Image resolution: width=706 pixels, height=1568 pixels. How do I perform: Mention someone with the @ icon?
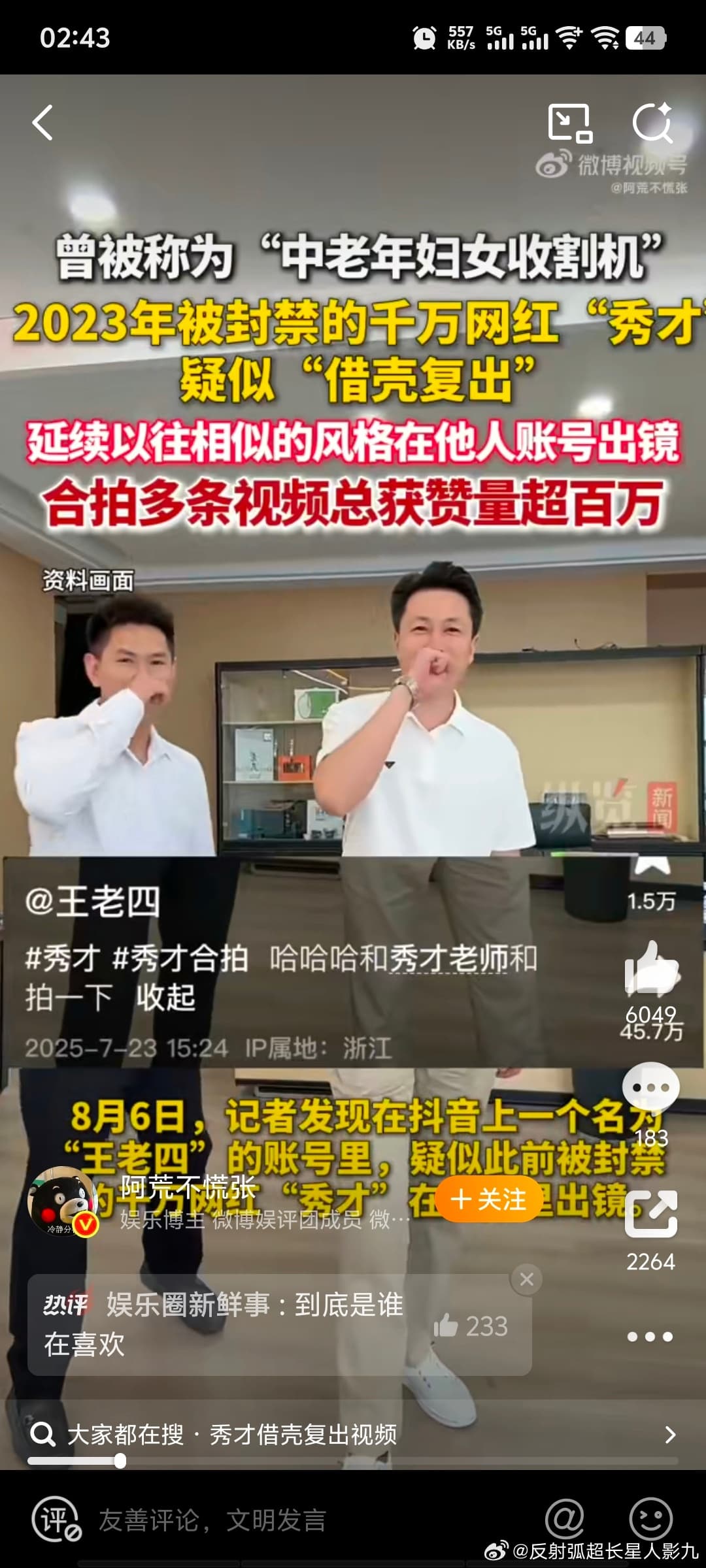pyautogui.click(x=565, y=1519)
